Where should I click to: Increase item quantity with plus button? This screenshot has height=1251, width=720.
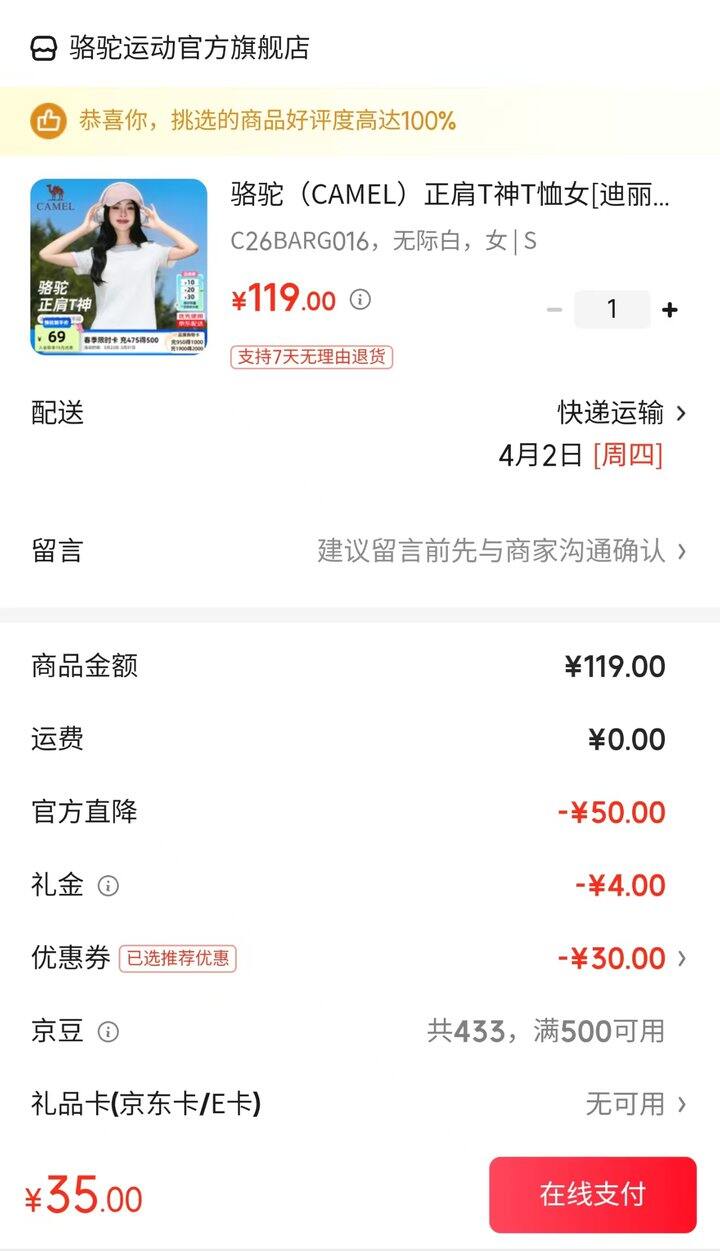(x=670, y=310)
